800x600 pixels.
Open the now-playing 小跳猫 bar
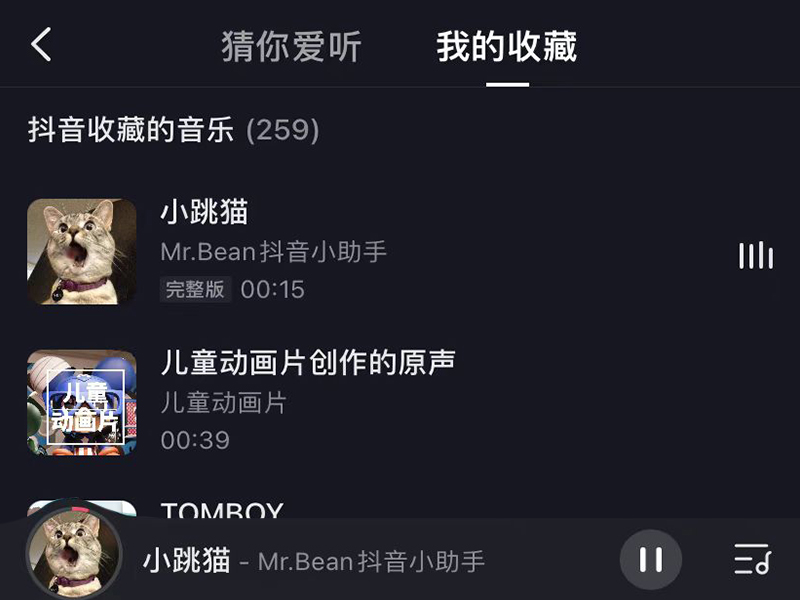point(313,560)
